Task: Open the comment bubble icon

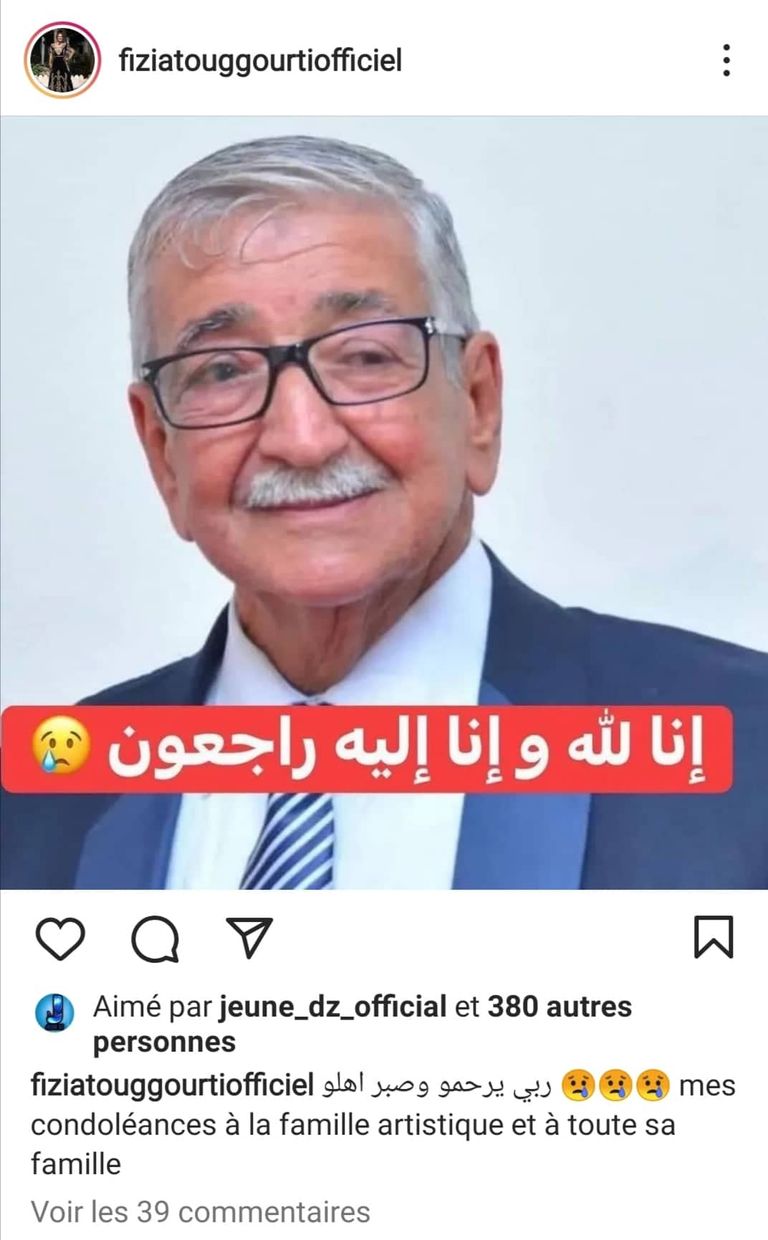Action: point(155,938)
